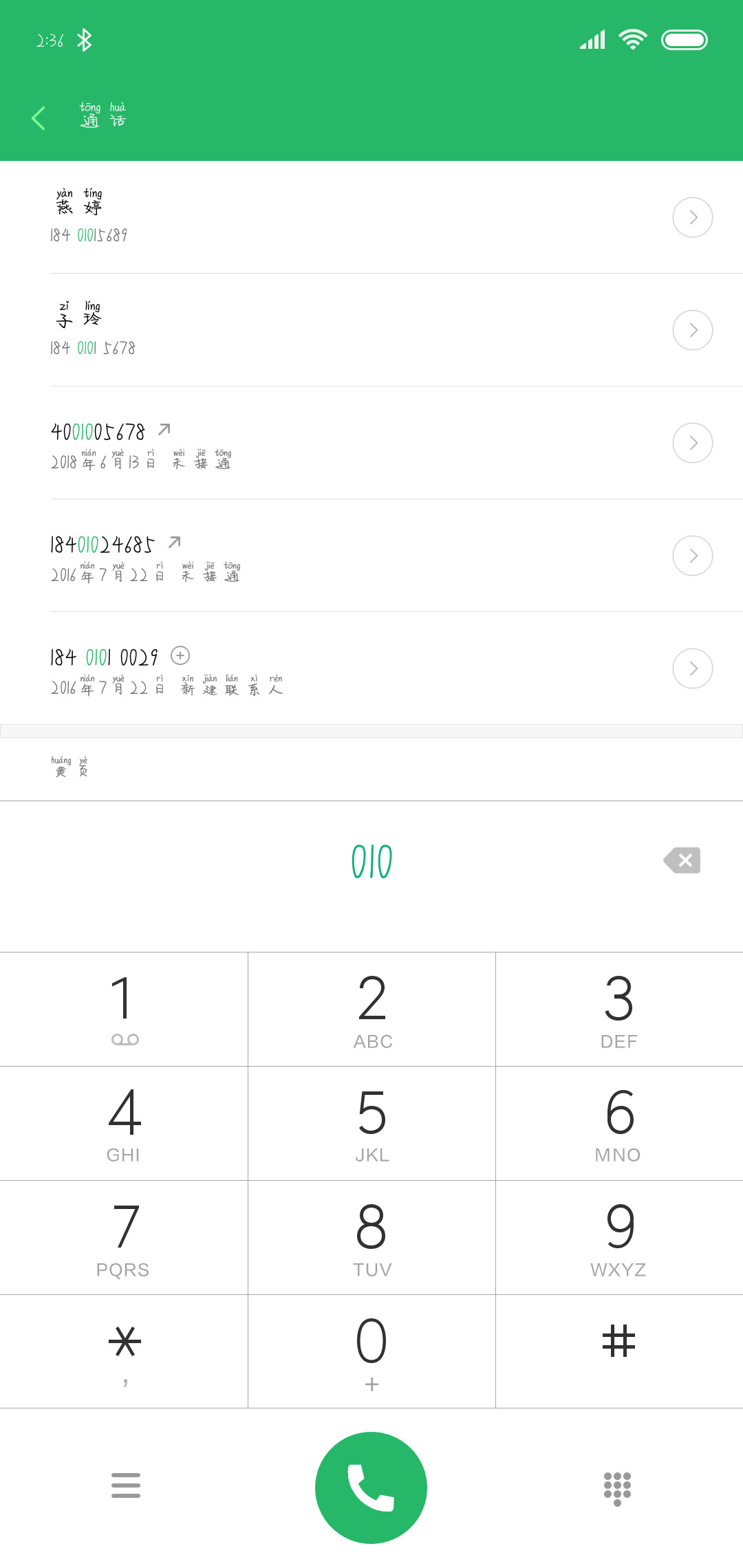The width and height of the screenshot is (743, 1568).
Task: Select the call log entry 4001005678
Action: [x=371, y=443]
